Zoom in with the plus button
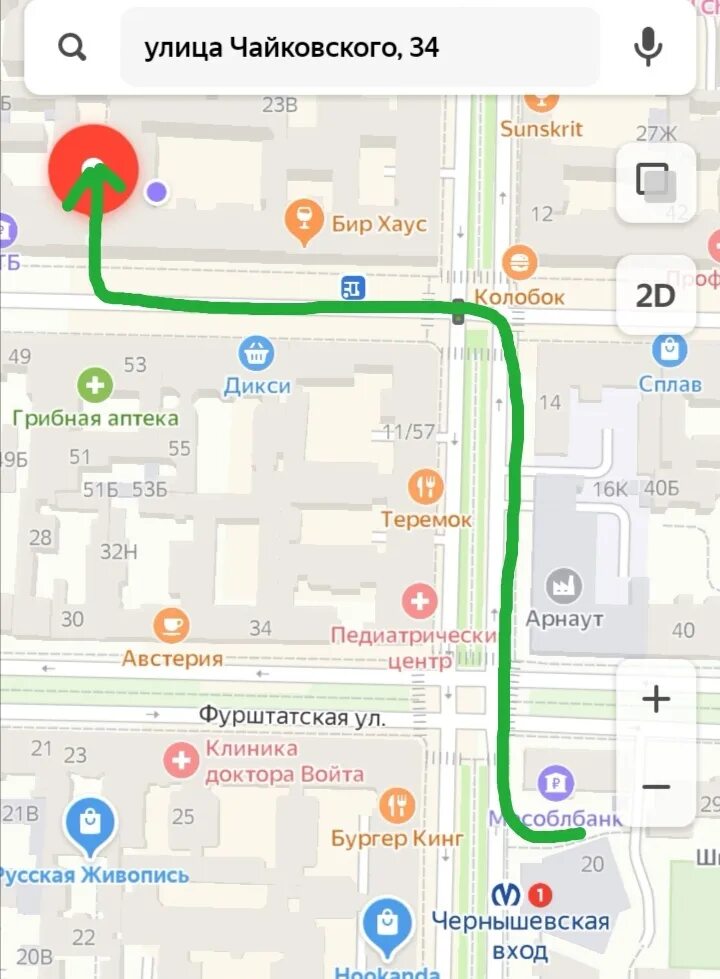This screenshot has width=720, height=979. tap(655, 699)
